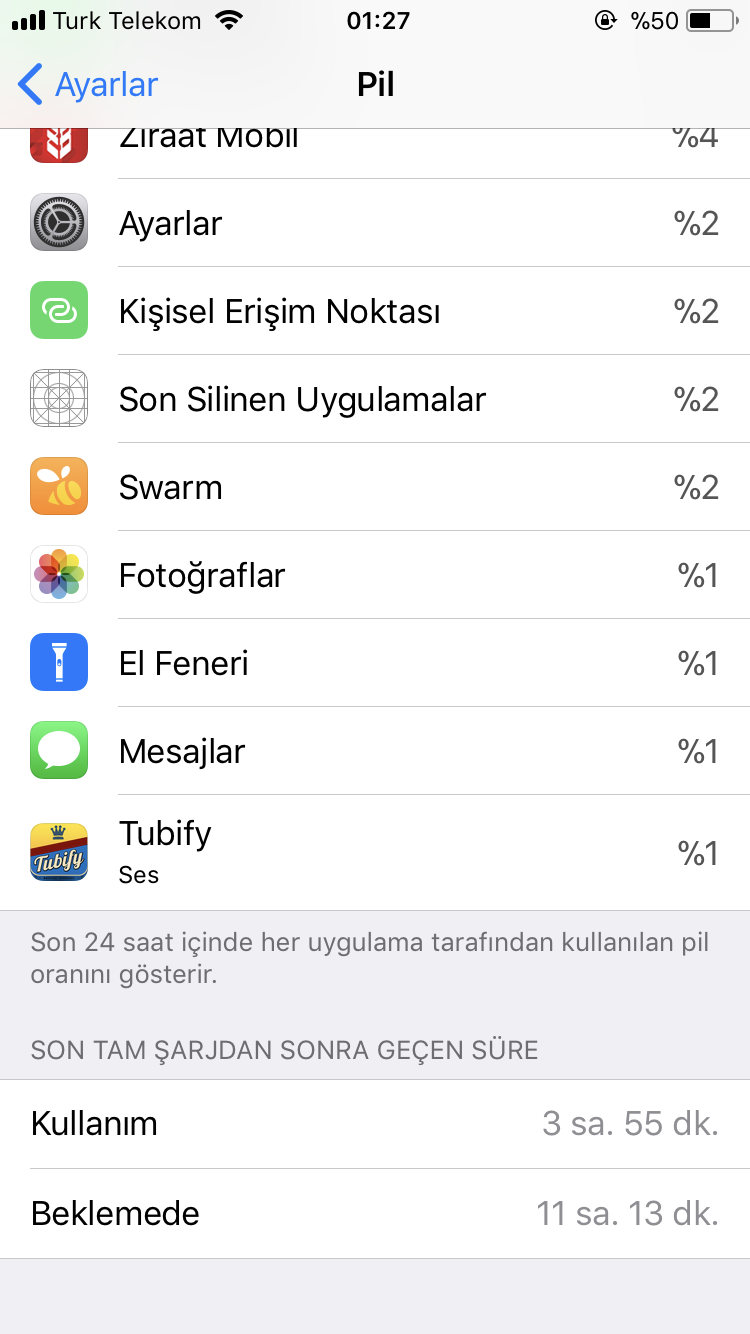
Task: Tap the Mesajlar battery row
Action: 375,751
